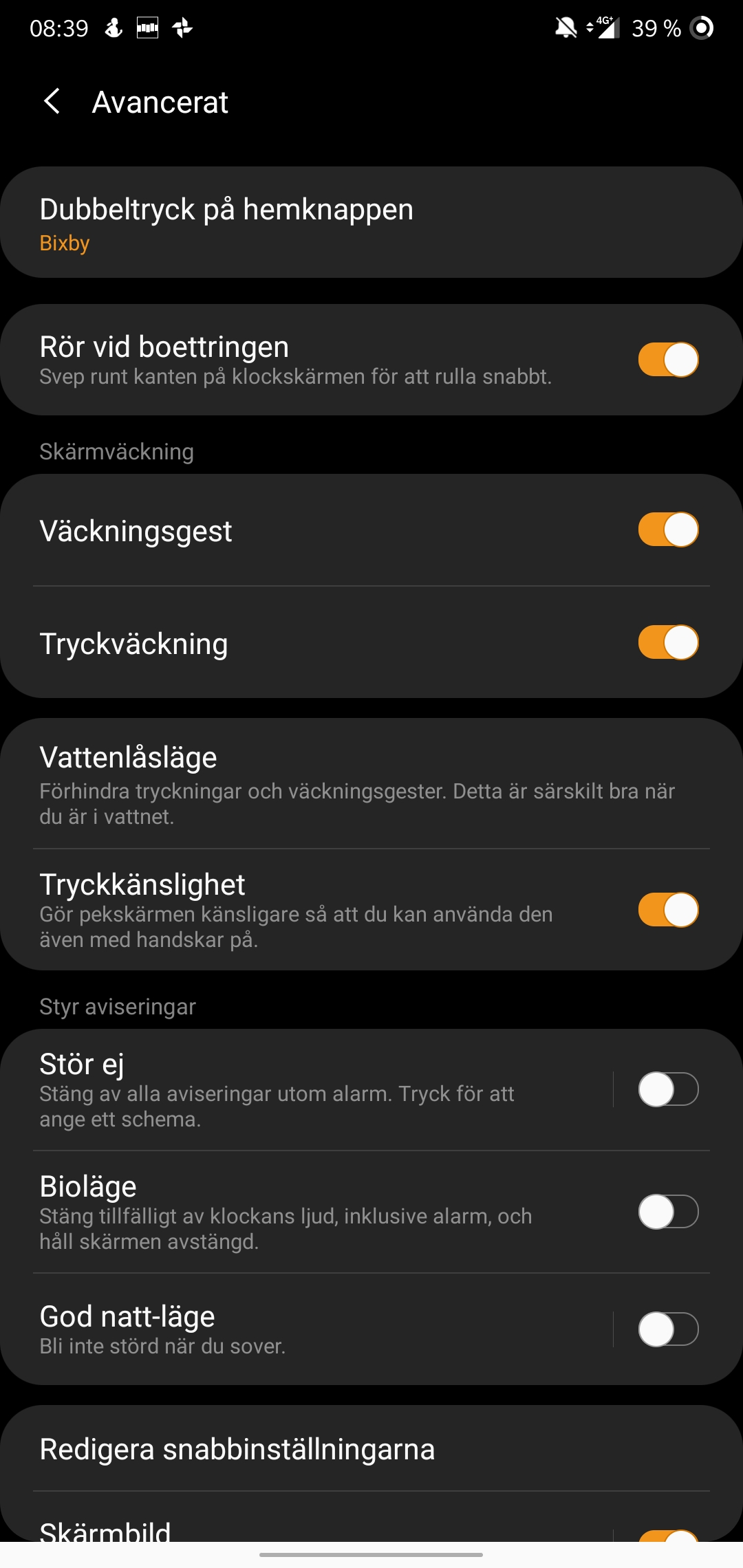Turn on Bioläge
The width and height of the screenshot is (743, 1568).
coord(668,1212)
